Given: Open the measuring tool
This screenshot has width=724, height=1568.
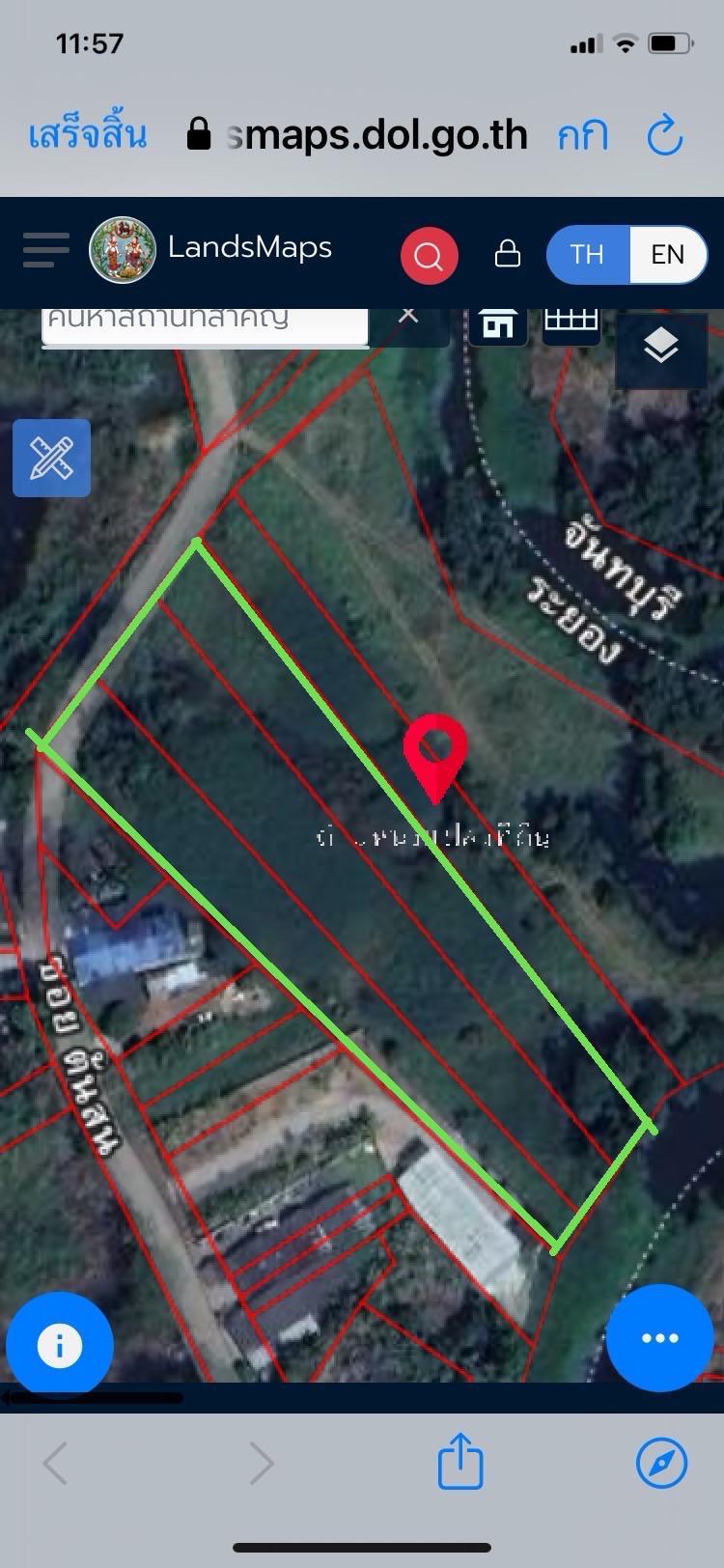Looking at the screenshot, I should coord(51,458).
